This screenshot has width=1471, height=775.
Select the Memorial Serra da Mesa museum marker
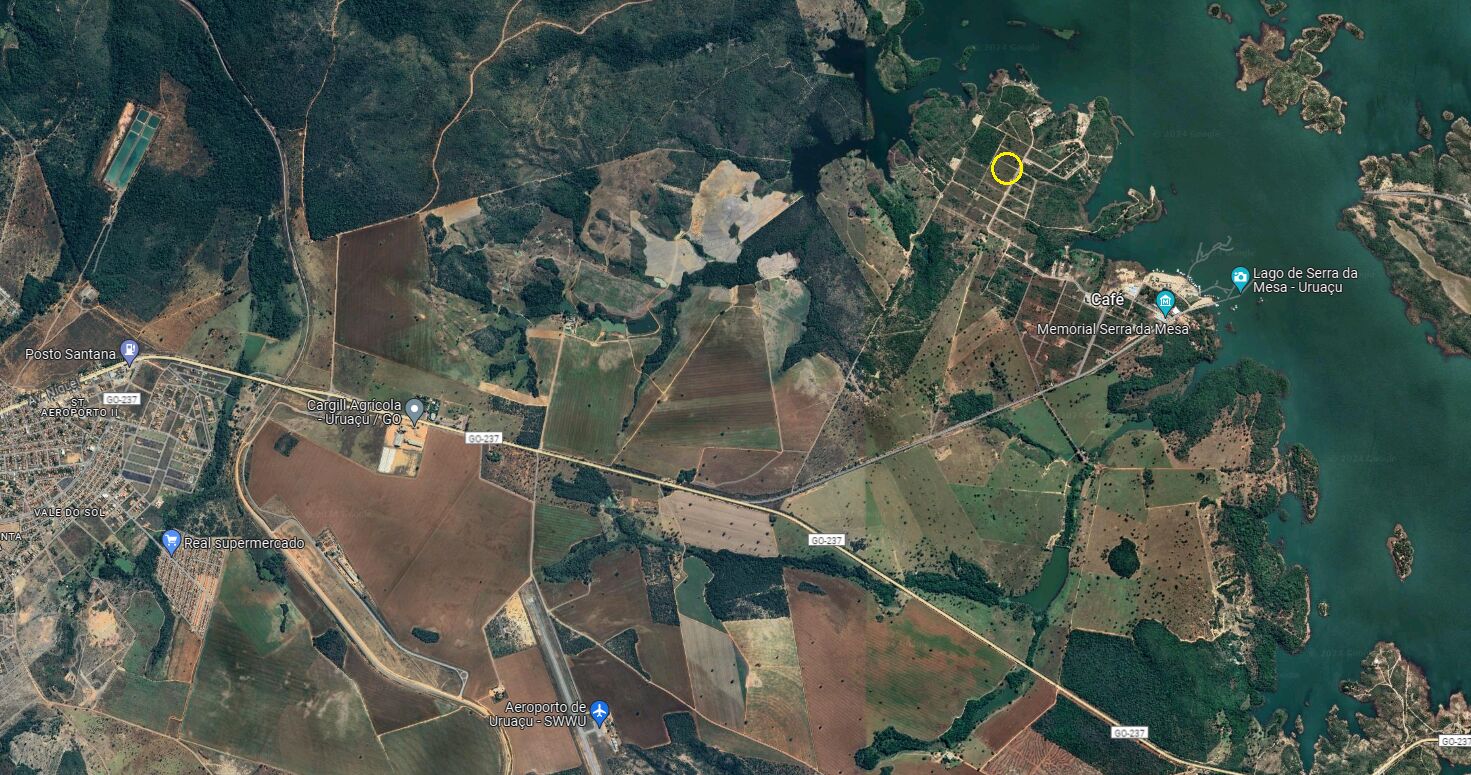pos(1165,301)
